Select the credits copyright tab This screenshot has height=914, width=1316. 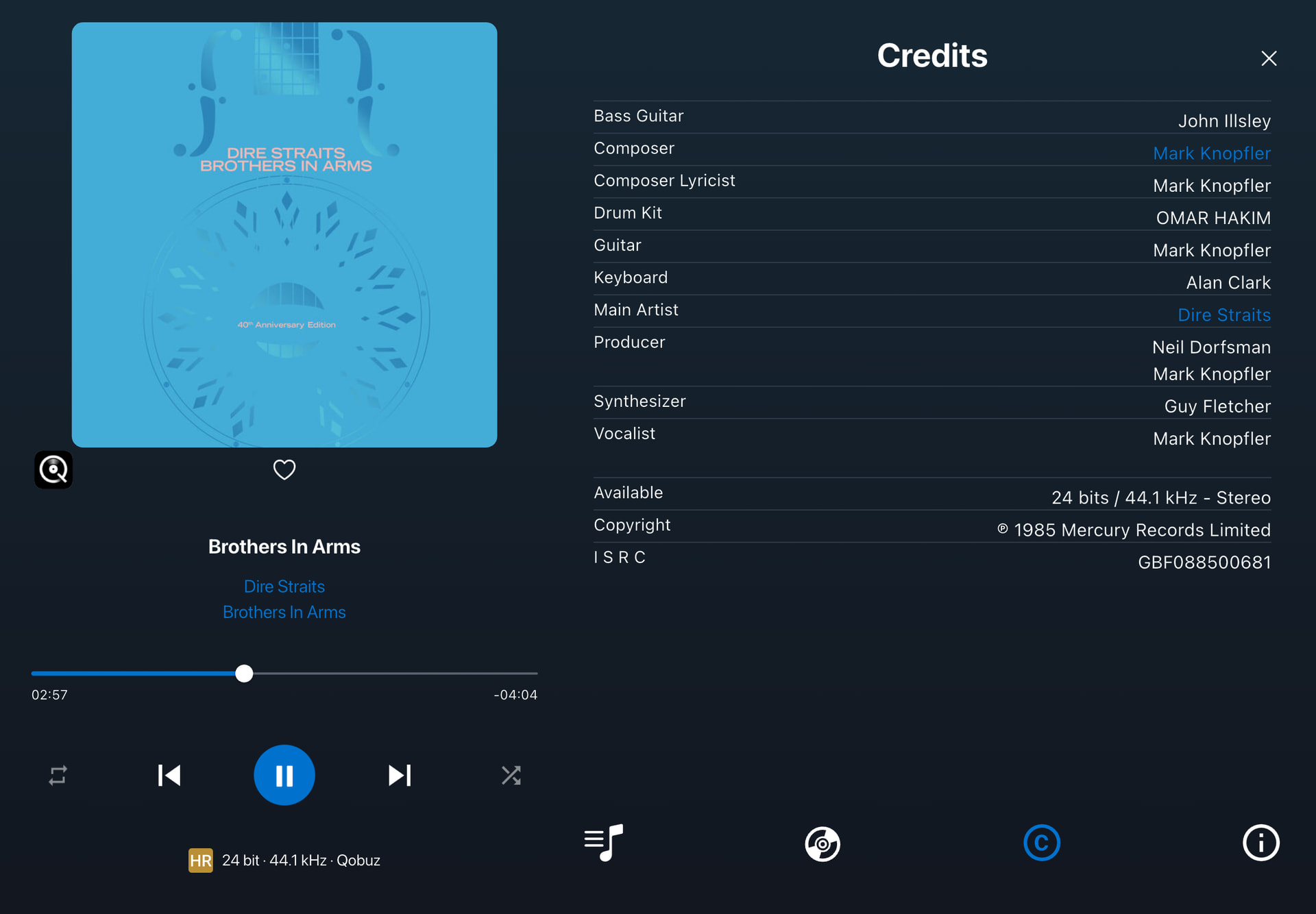click(x=1041, y=843)
